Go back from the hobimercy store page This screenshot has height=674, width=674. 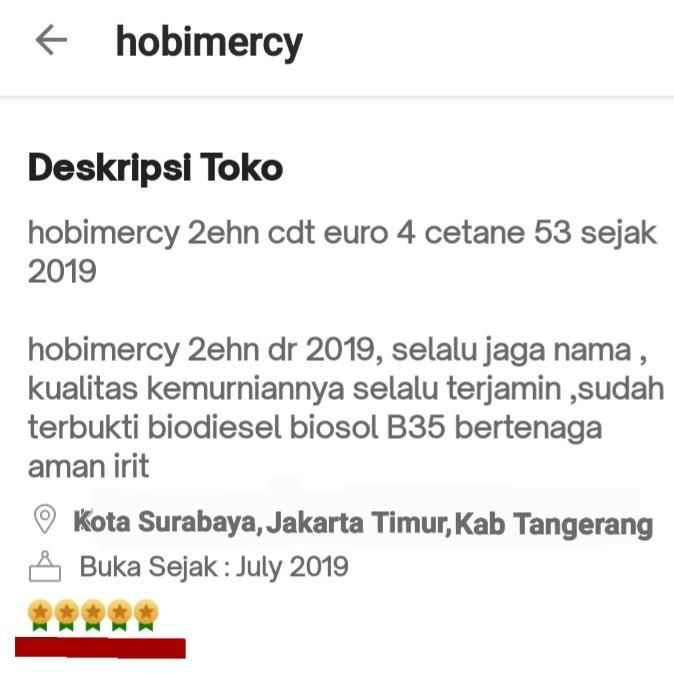[51, 40]
